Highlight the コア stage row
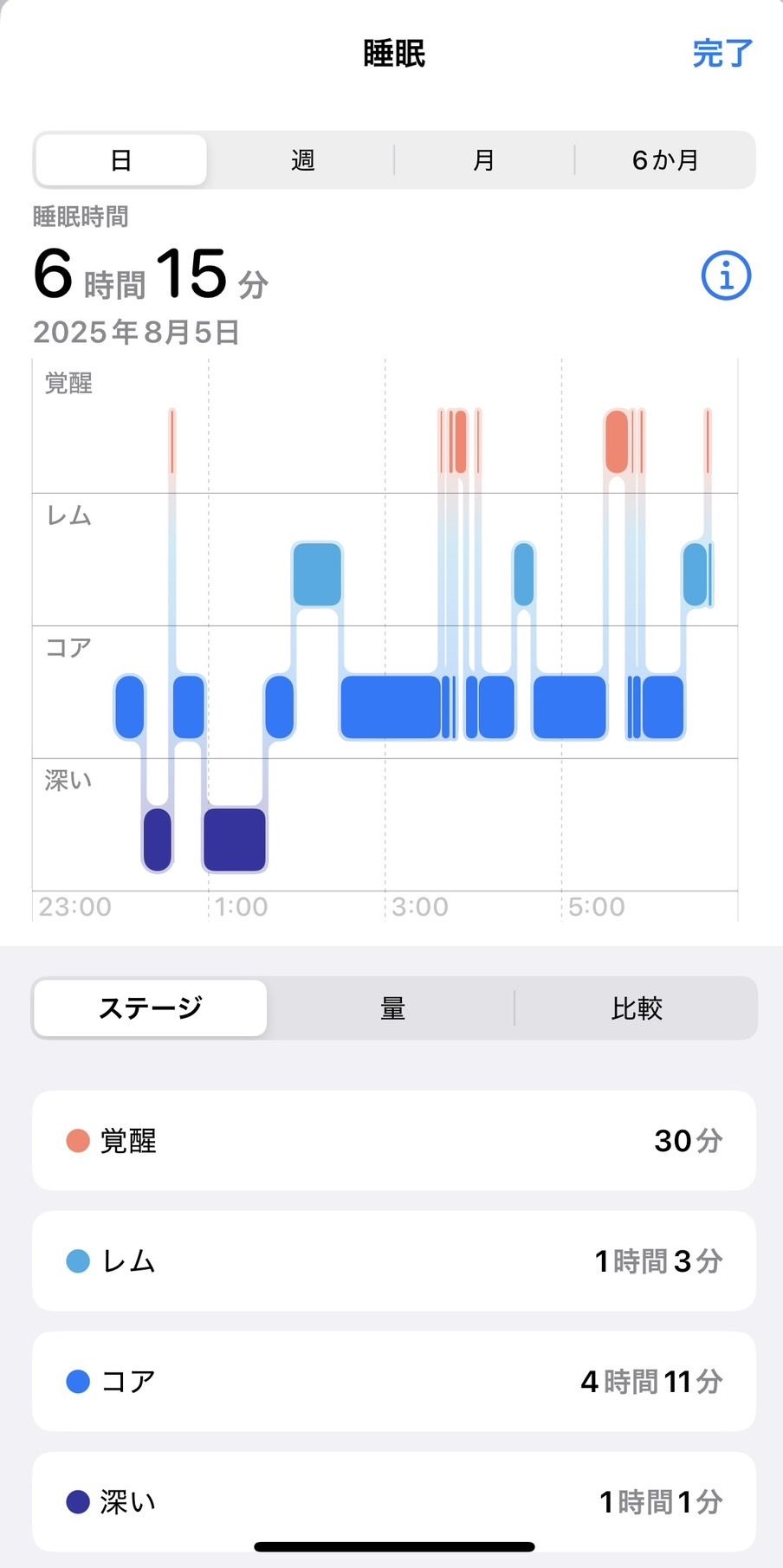The width and height of the screenshot is (783, 1568). click(394, 1381)
